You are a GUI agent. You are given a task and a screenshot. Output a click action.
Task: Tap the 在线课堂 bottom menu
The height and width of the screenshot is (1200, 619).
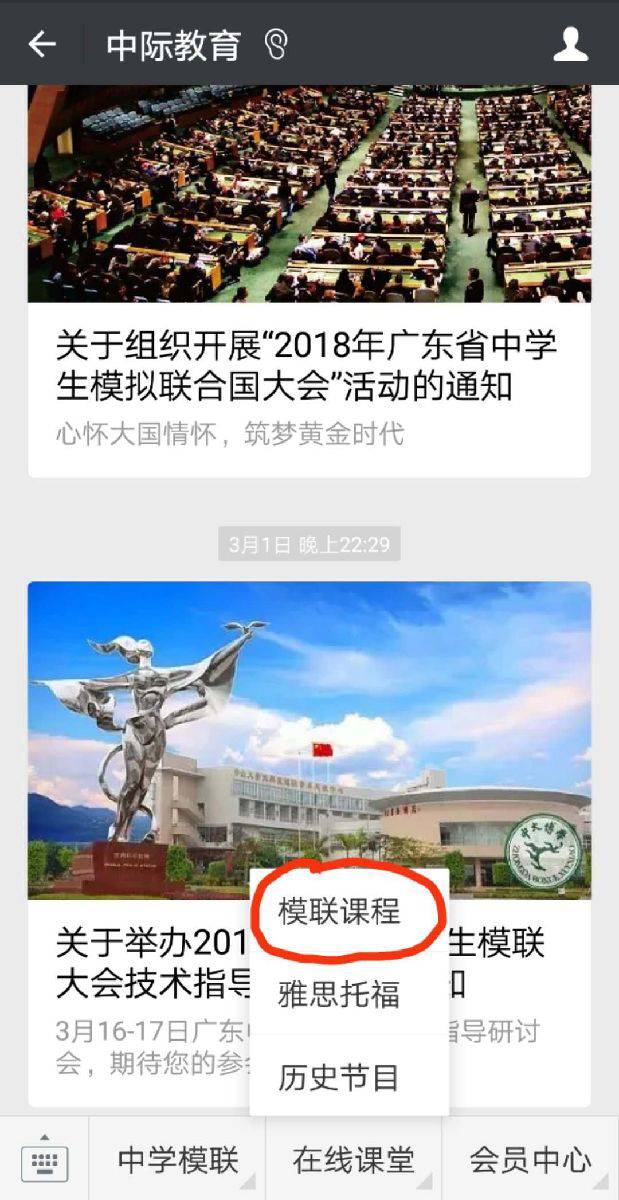[353, 1160]
